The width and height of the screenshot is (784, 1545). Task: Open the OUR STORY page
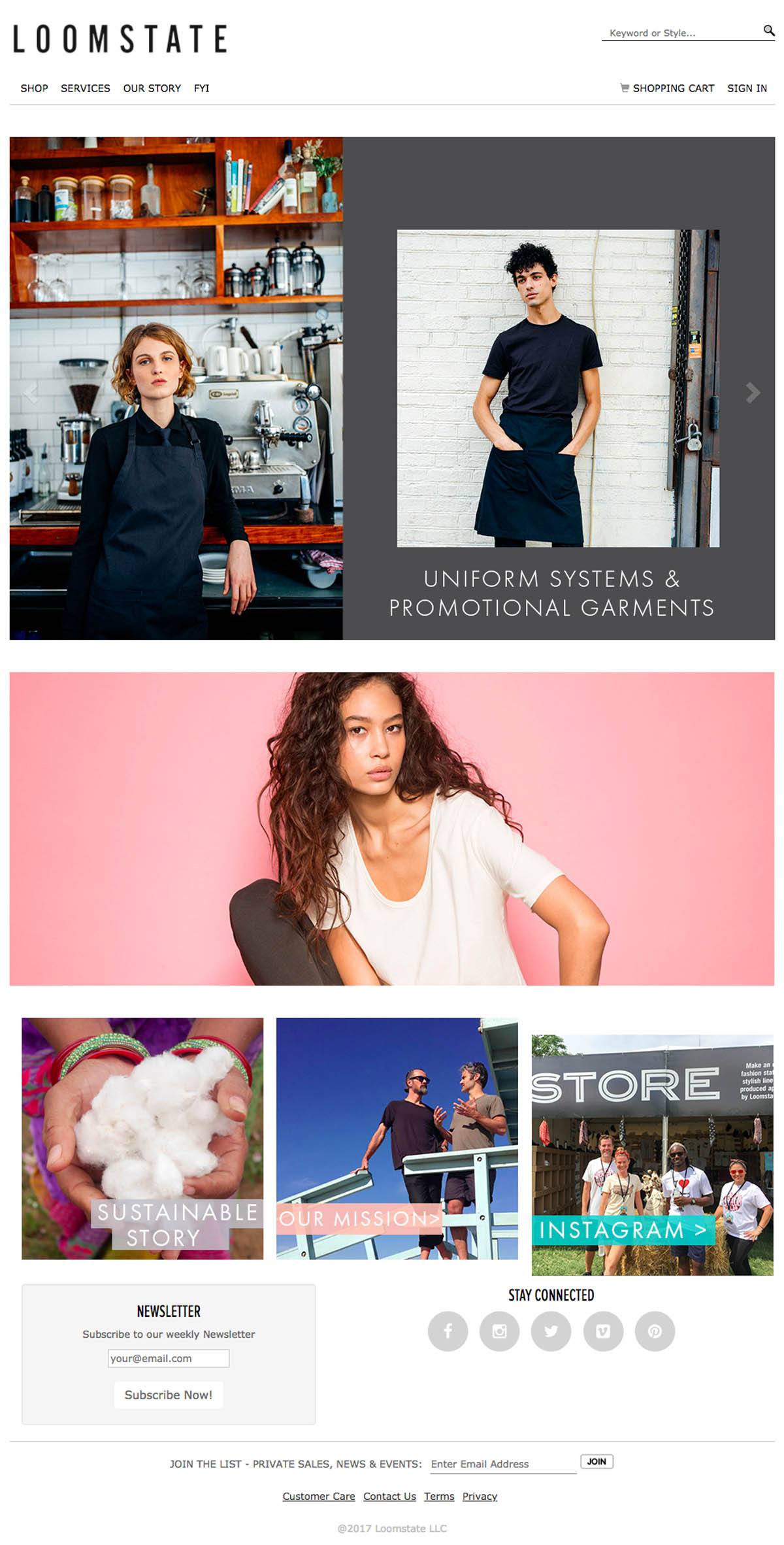(x=153, y=88)
